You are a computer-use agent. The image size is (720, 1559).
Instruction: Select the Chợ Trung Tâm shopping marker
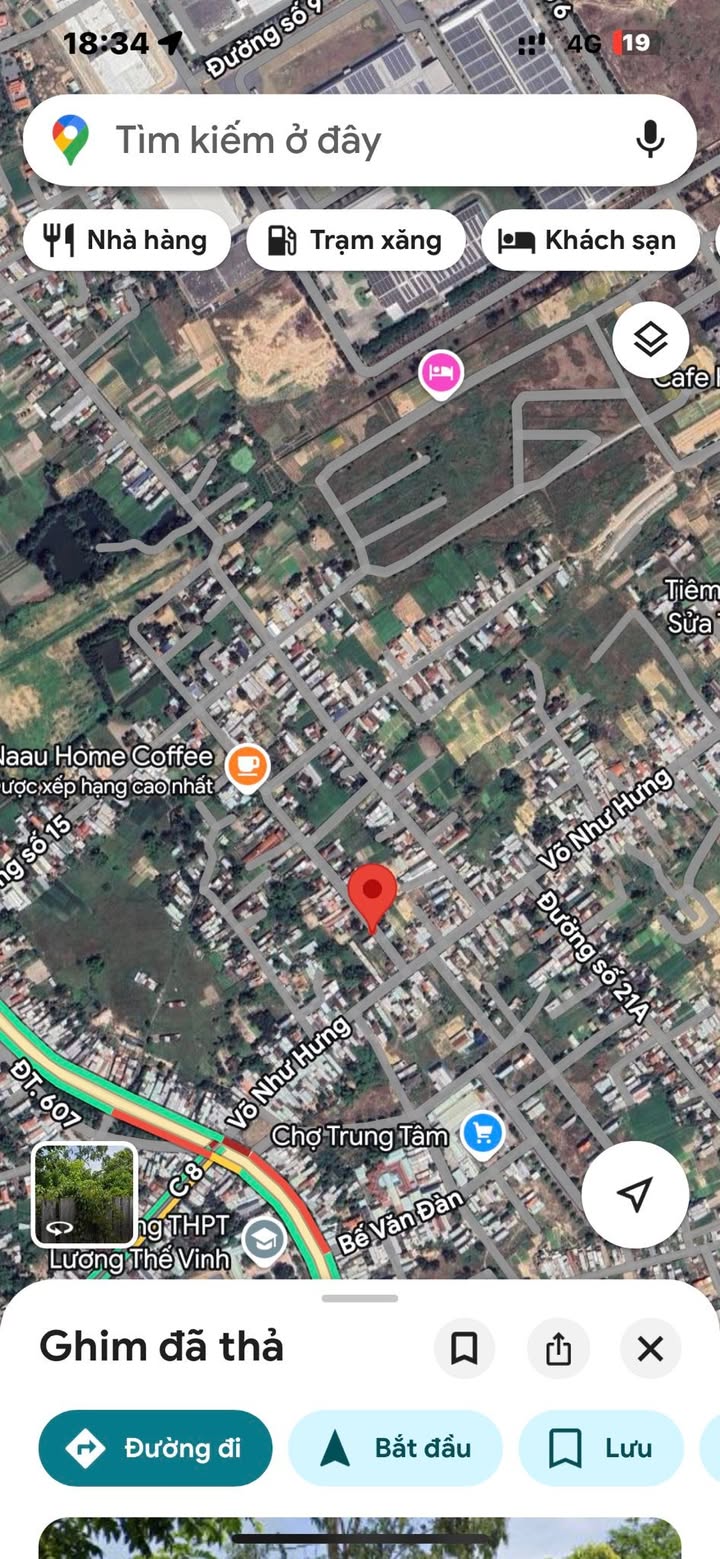coord(483,1134)
